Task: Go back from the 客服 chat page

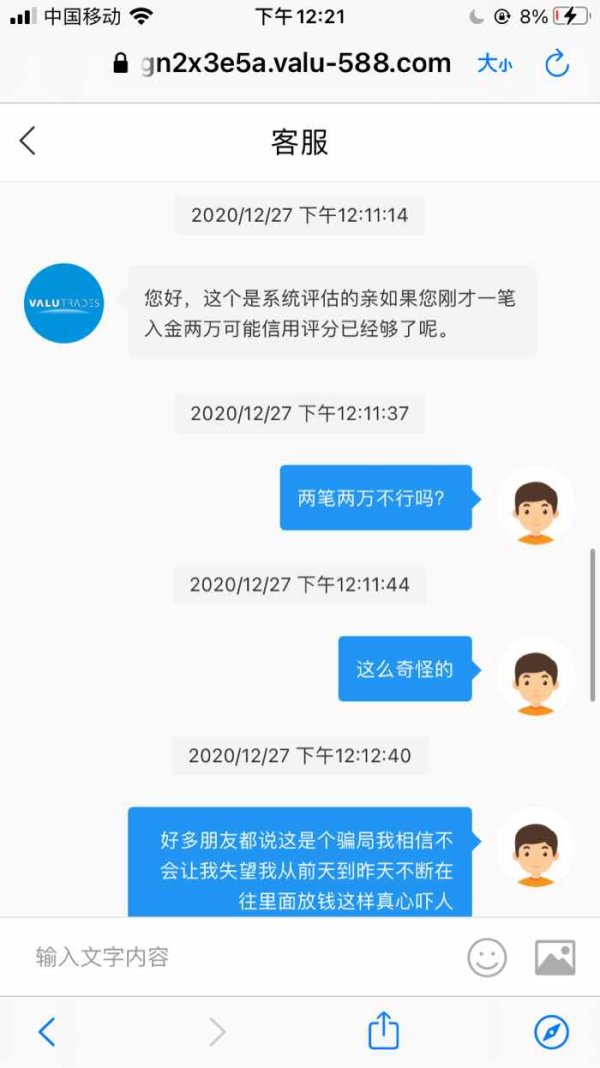Action: click(x=28, y=141)
